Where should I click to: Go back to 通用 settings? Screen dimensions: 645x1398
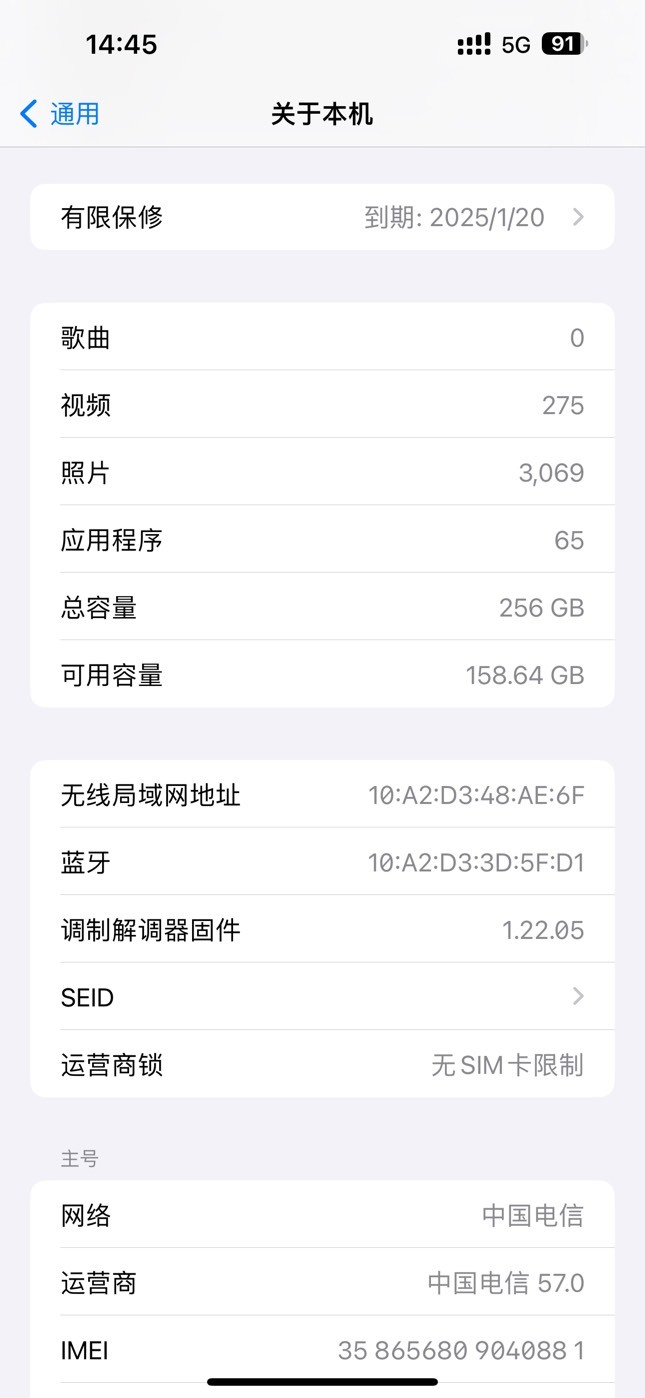point(60,114)
